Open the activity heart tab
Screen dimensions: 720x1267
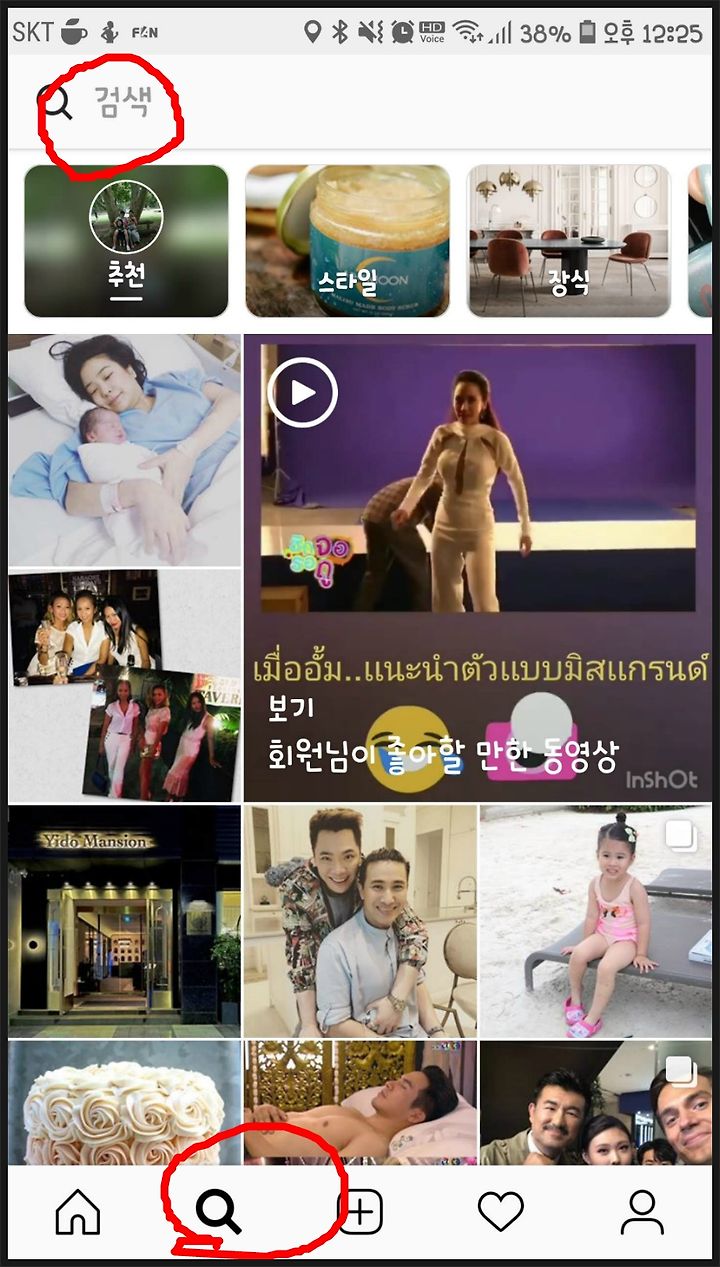pyautogui.click(x=501, y=1213)
